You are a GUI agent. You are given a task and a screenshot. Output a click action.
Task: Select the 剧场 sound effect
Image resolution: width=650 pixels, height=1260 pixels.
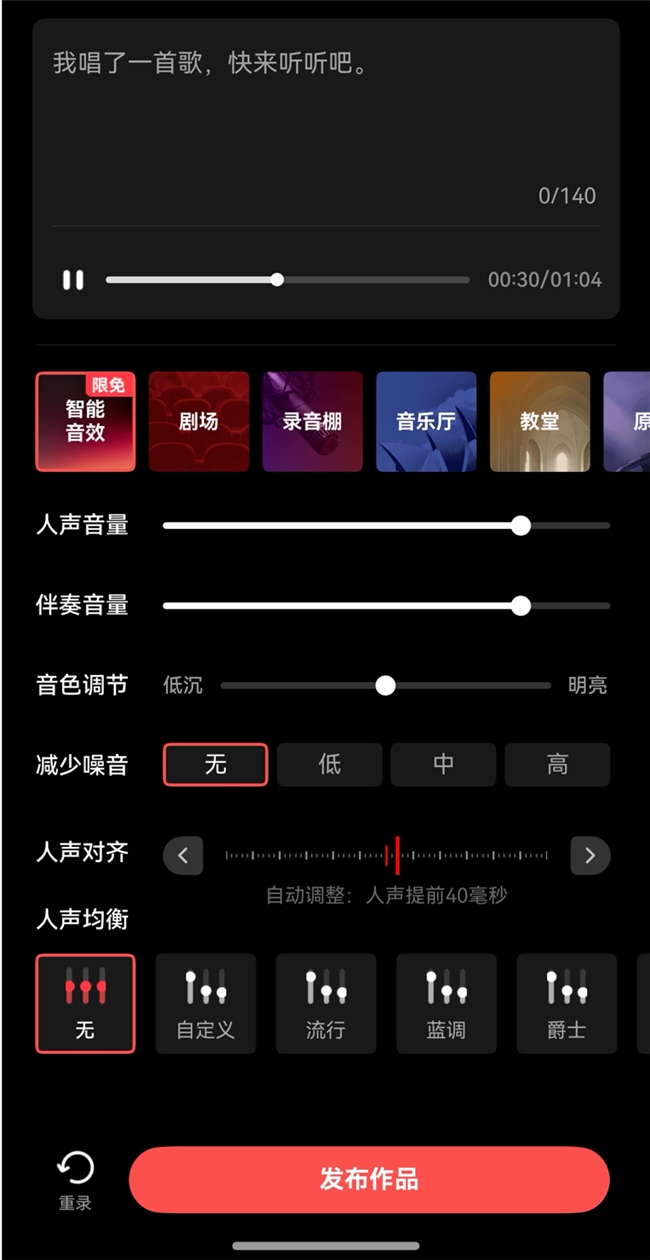pyautogui.click(x=199, y=421)
